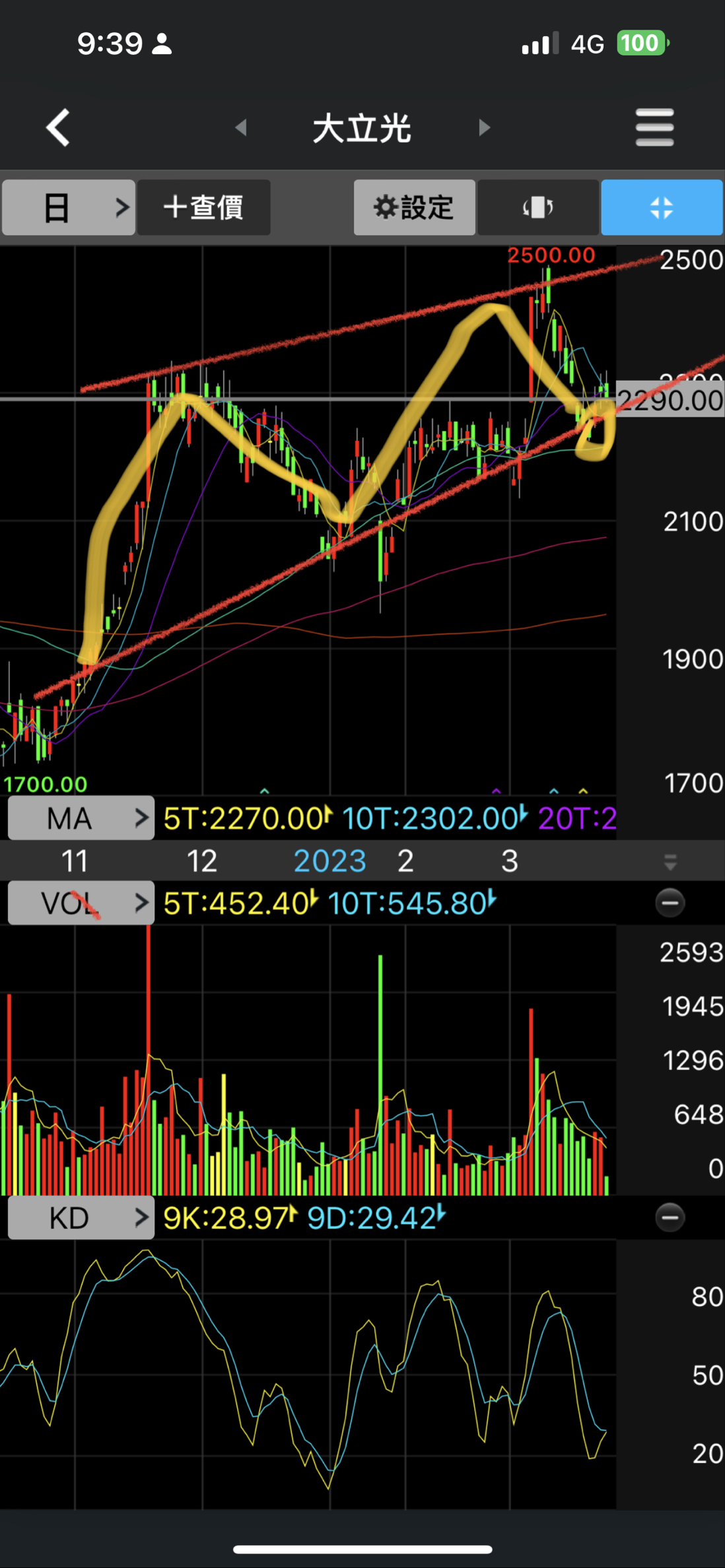Change the 日 chart period selector

click(69, 207)
